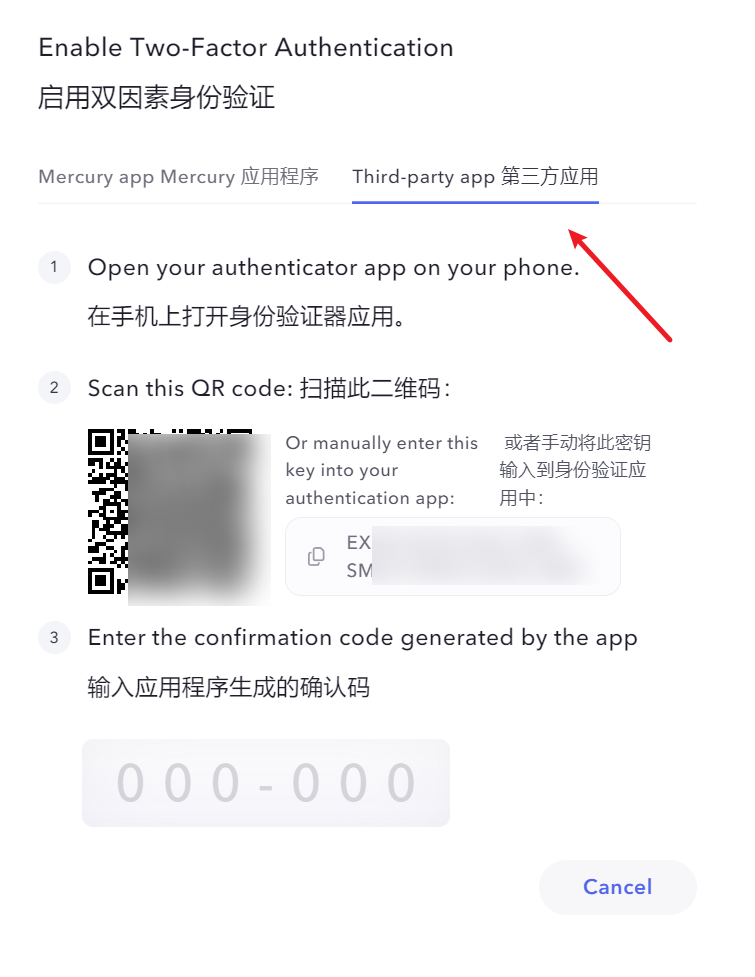Click the underline beneath the active tab

click(x=474, y=203)
